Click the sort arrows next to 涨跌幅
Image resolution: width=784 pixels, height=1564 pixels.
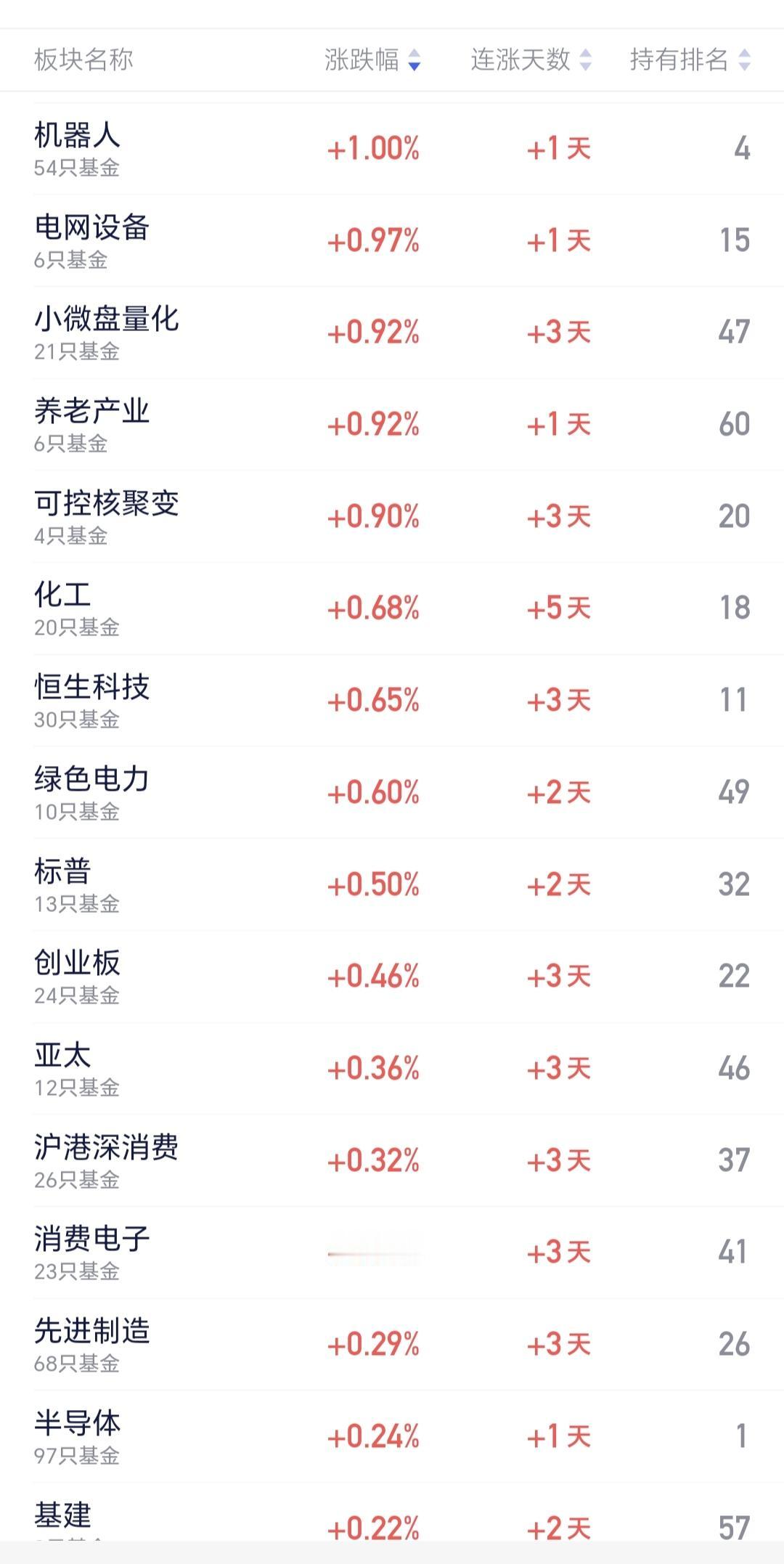[415, 61]
